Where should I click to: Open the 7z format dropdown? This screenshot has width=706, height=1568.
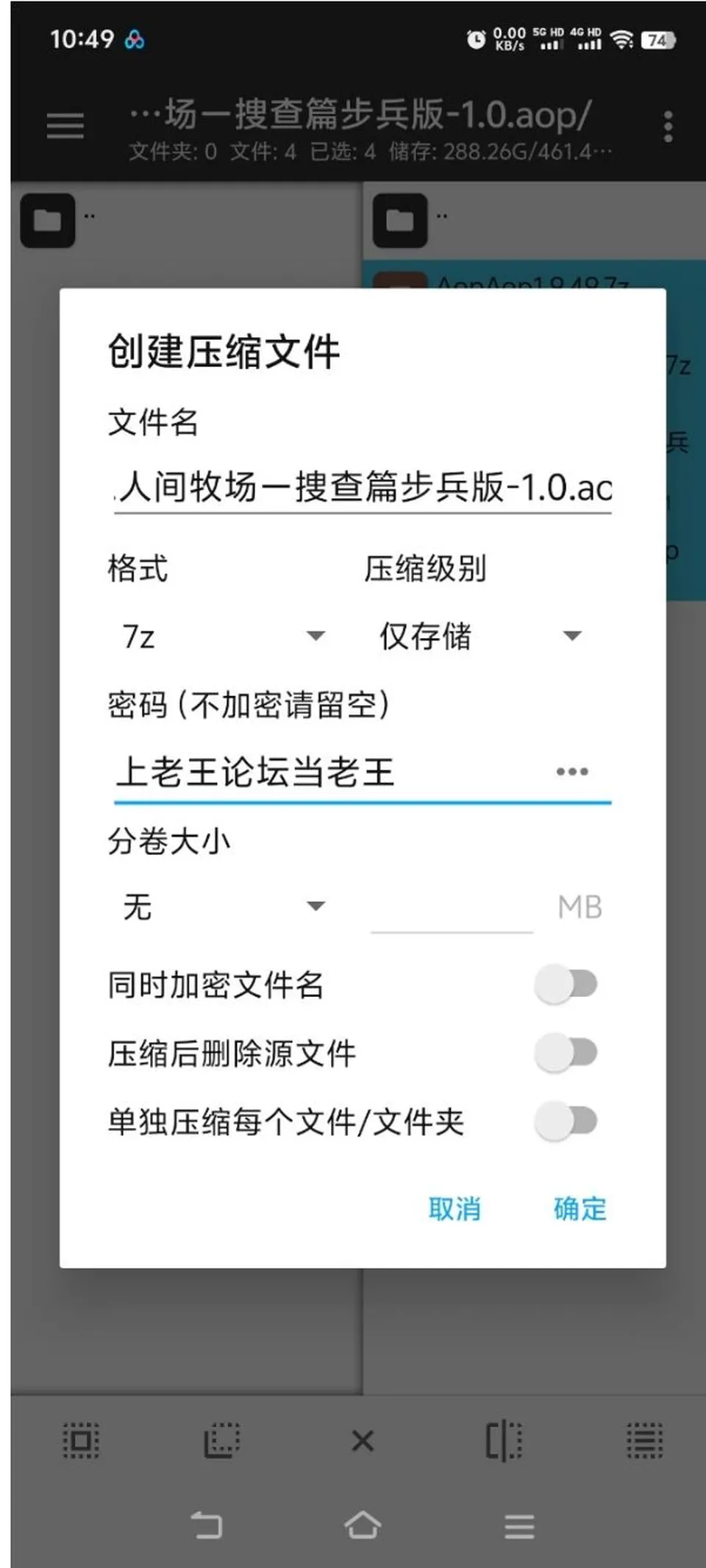[x=223, y=636]
